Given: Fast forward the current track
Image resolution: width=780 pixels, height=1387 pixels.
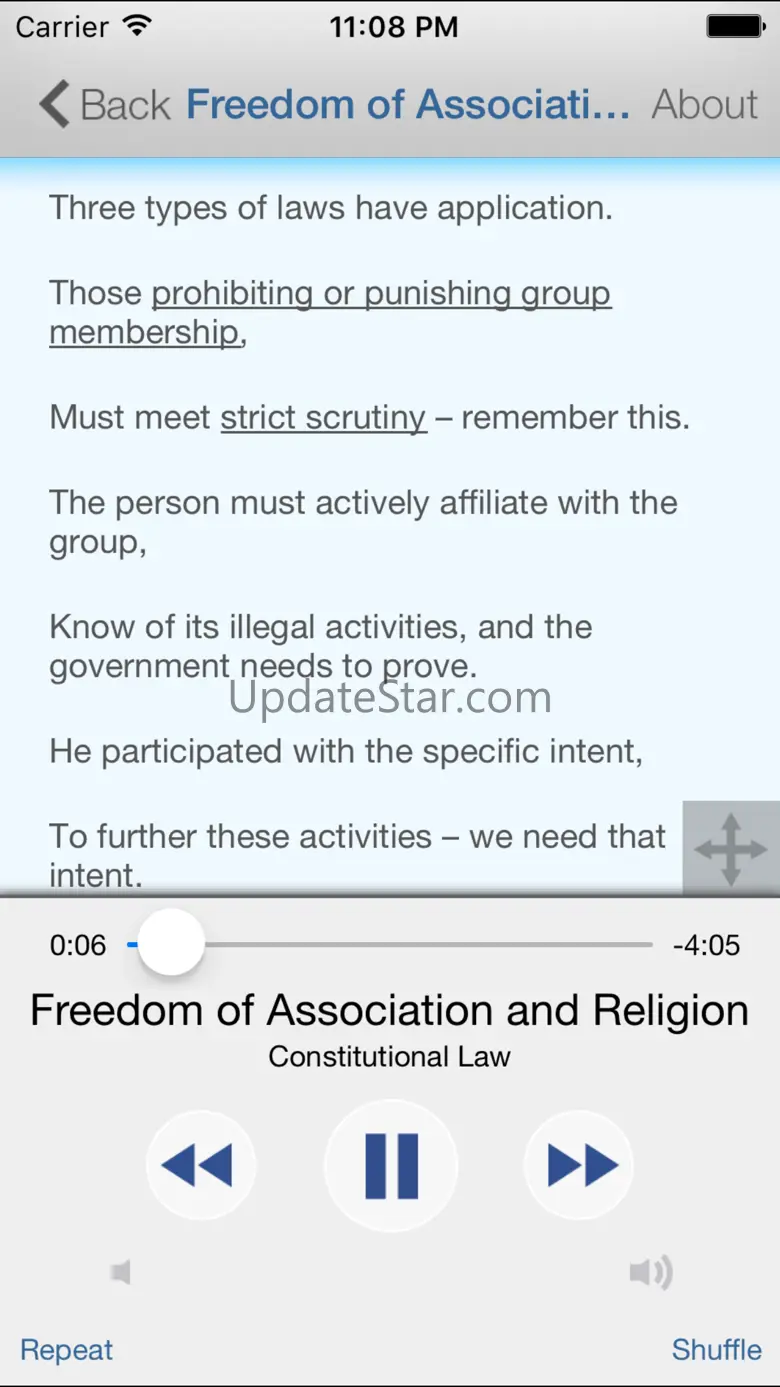Looking at the screenshot, I should point(580,1165).
